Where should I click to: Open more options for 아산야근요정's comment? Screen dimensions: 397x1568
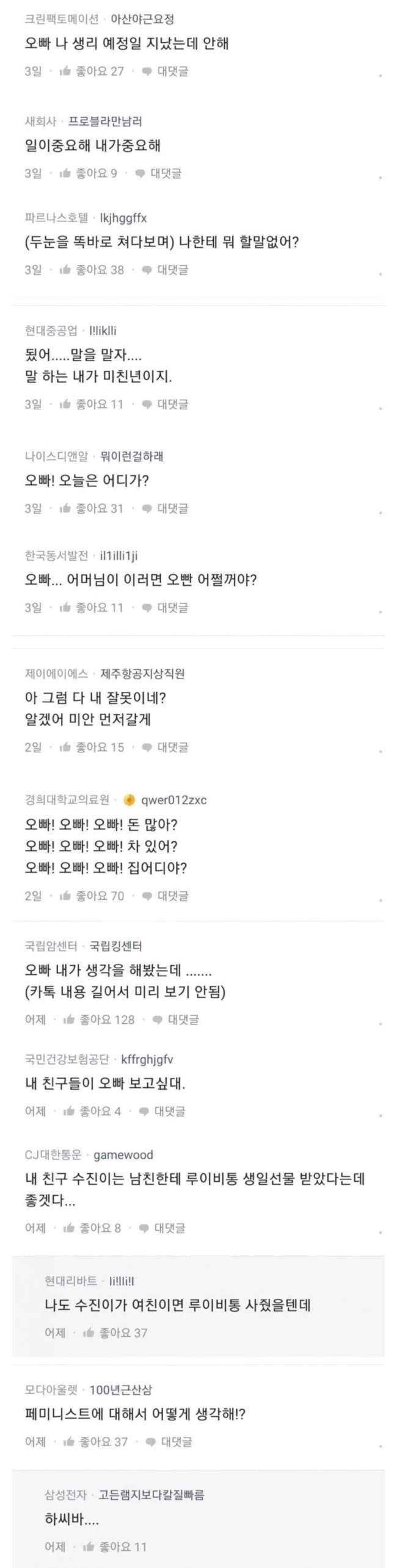381,76
